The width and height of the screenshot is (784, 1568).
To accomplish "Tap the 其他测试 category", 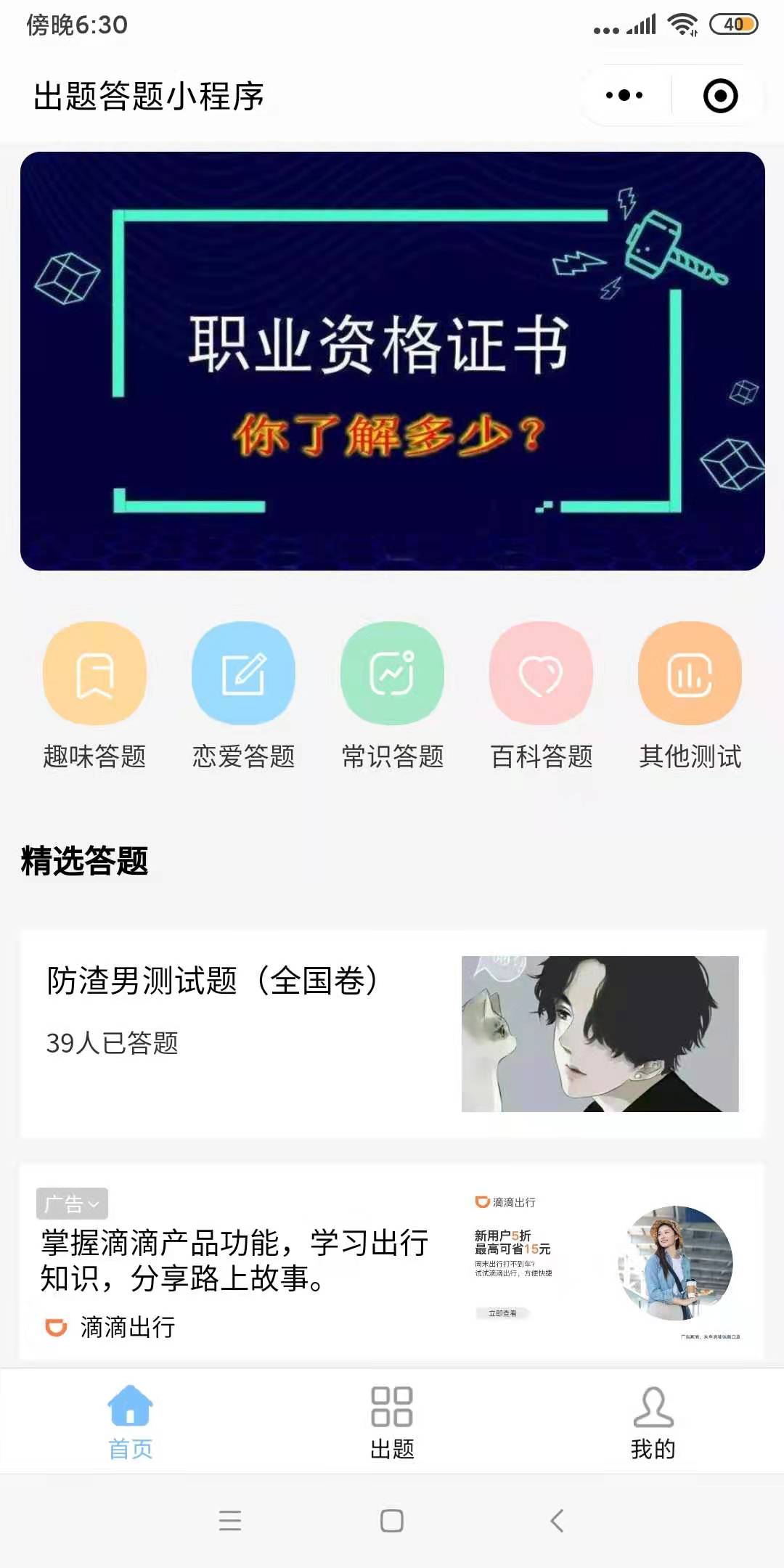I will (x=690, y=674).
